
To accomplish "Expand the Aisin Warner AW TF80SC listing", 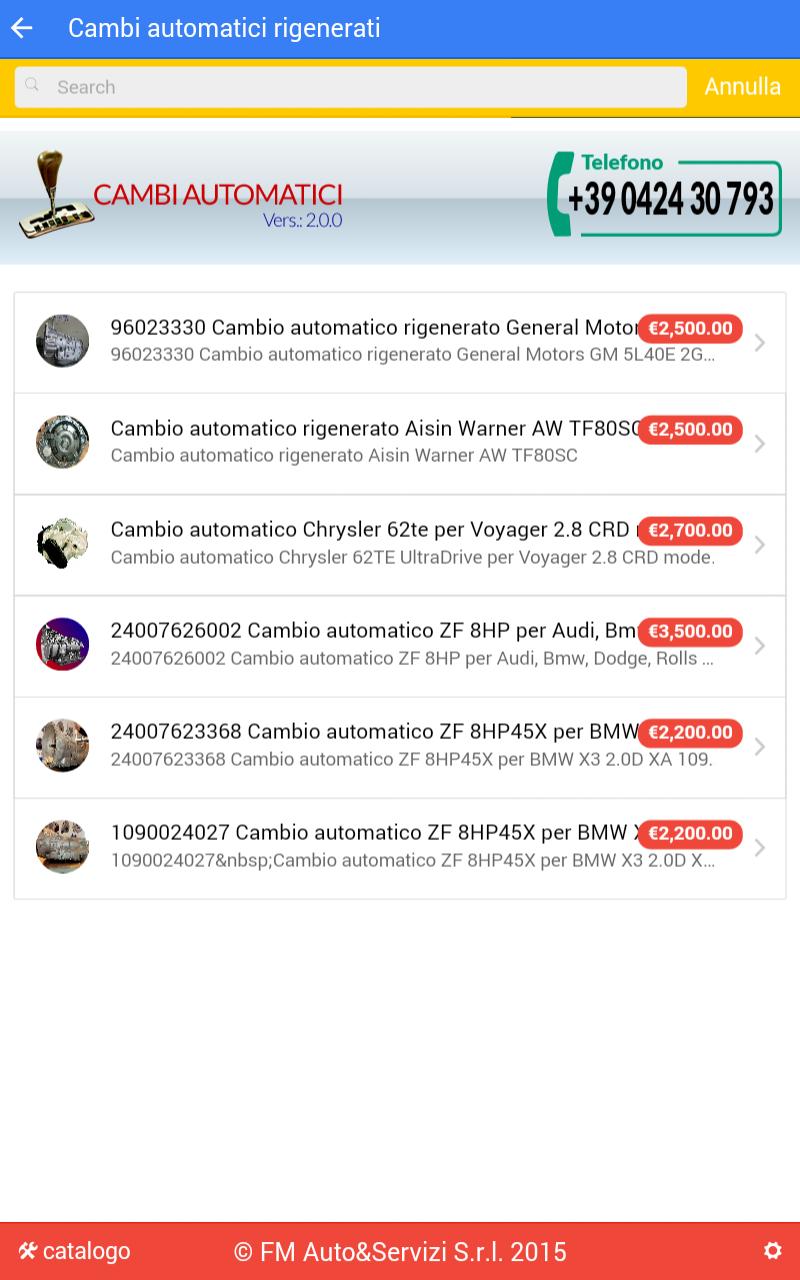I will tap(758, 442).
